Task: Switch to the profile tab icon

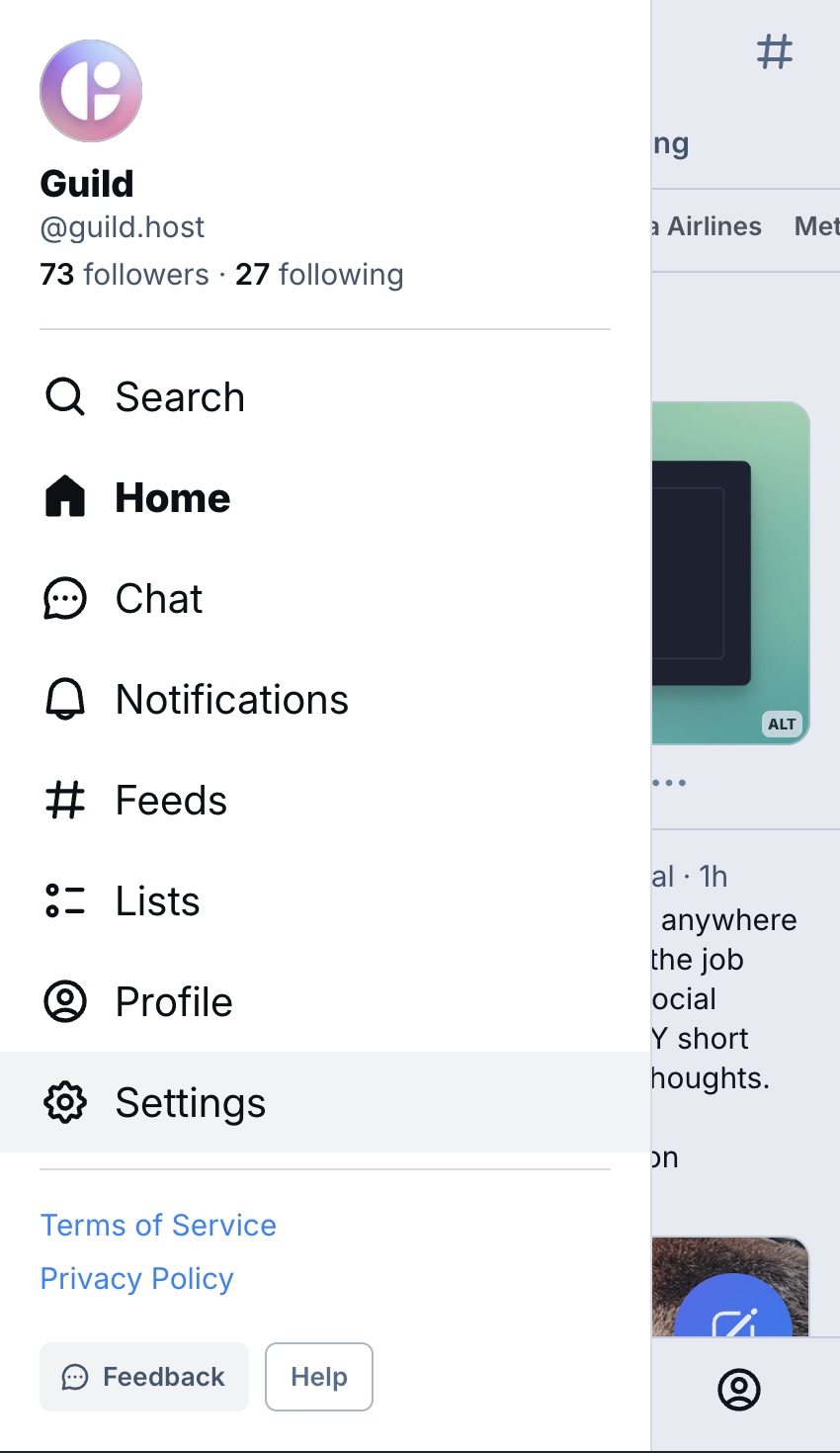Action: [x=738, y=1390]
